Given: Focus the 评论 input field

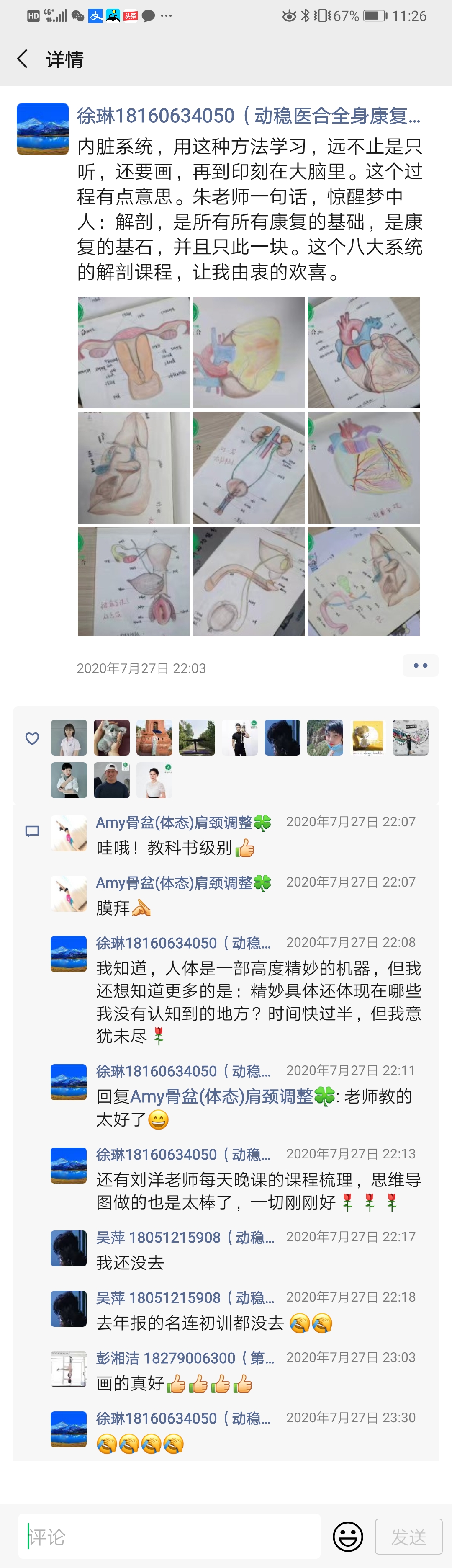Looking at the screenshot, I should 169,1536.
